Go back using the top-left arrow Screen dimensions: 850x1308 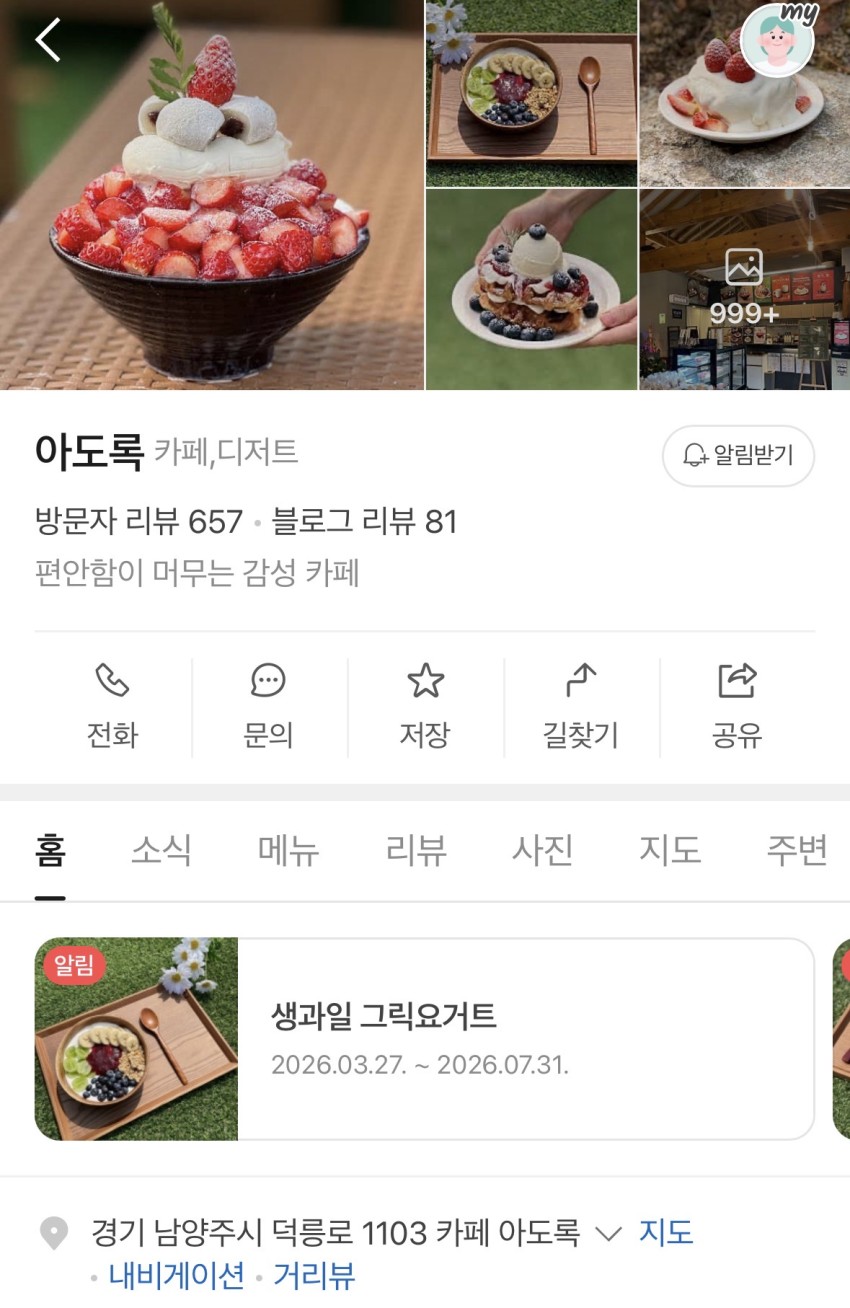[48, 40]
